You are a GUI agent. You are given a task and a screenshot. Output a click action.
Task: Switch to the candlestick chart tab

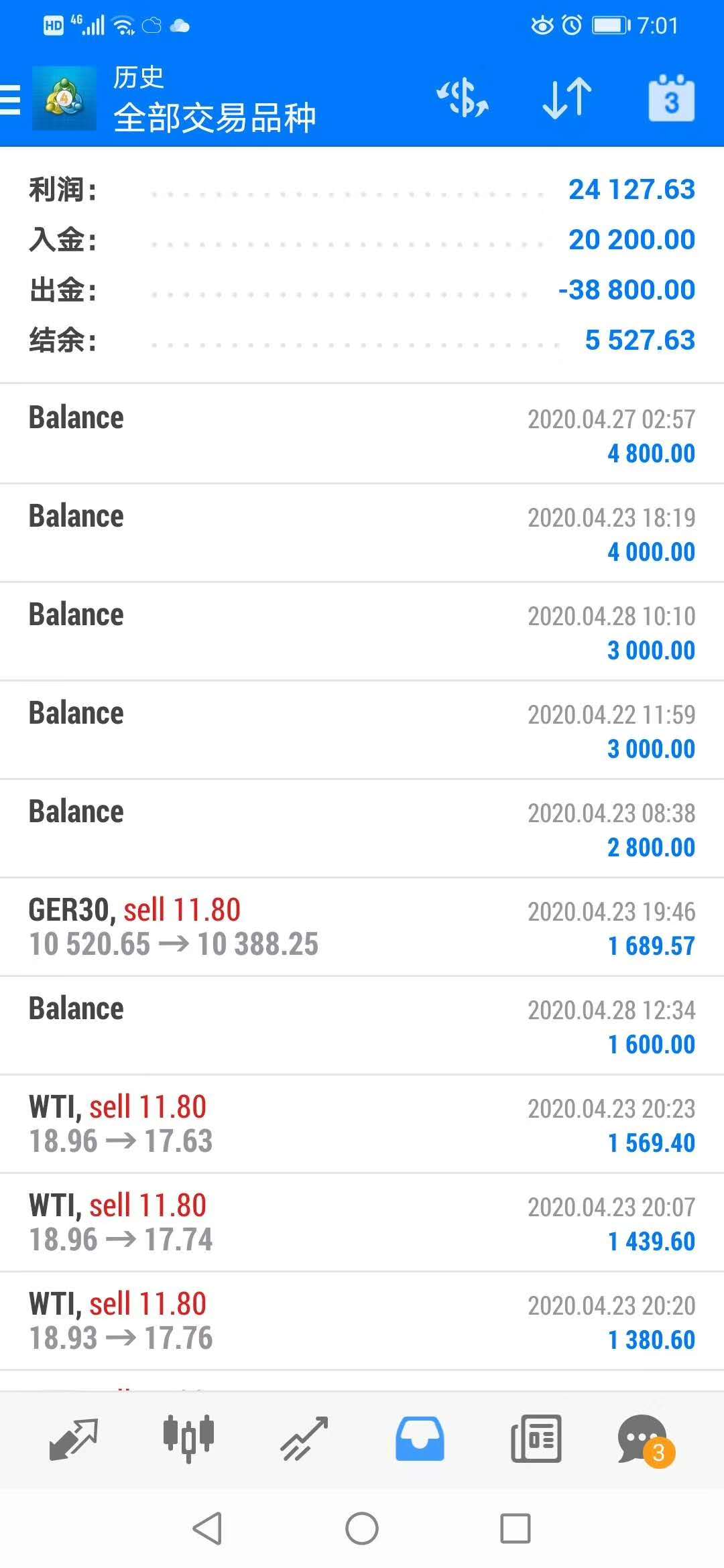[188, 1439]
